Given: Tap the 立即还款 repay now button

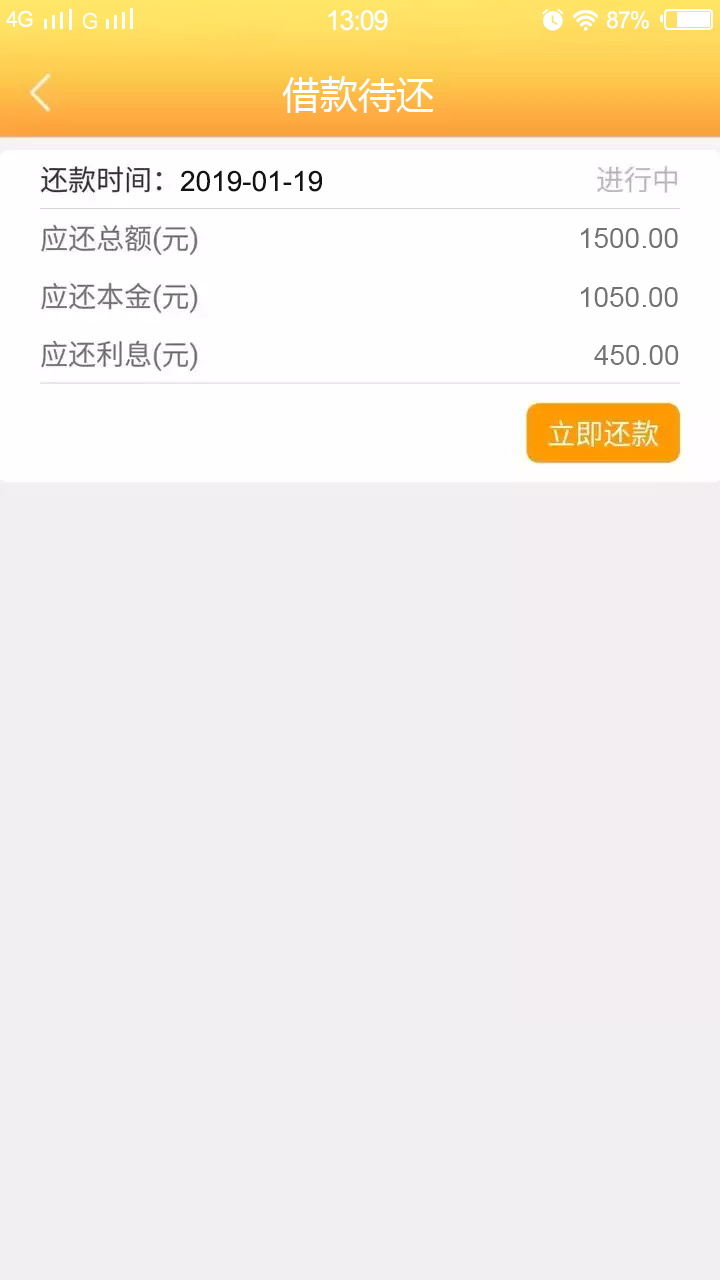Looking at the screenshot, I should 603,433.
